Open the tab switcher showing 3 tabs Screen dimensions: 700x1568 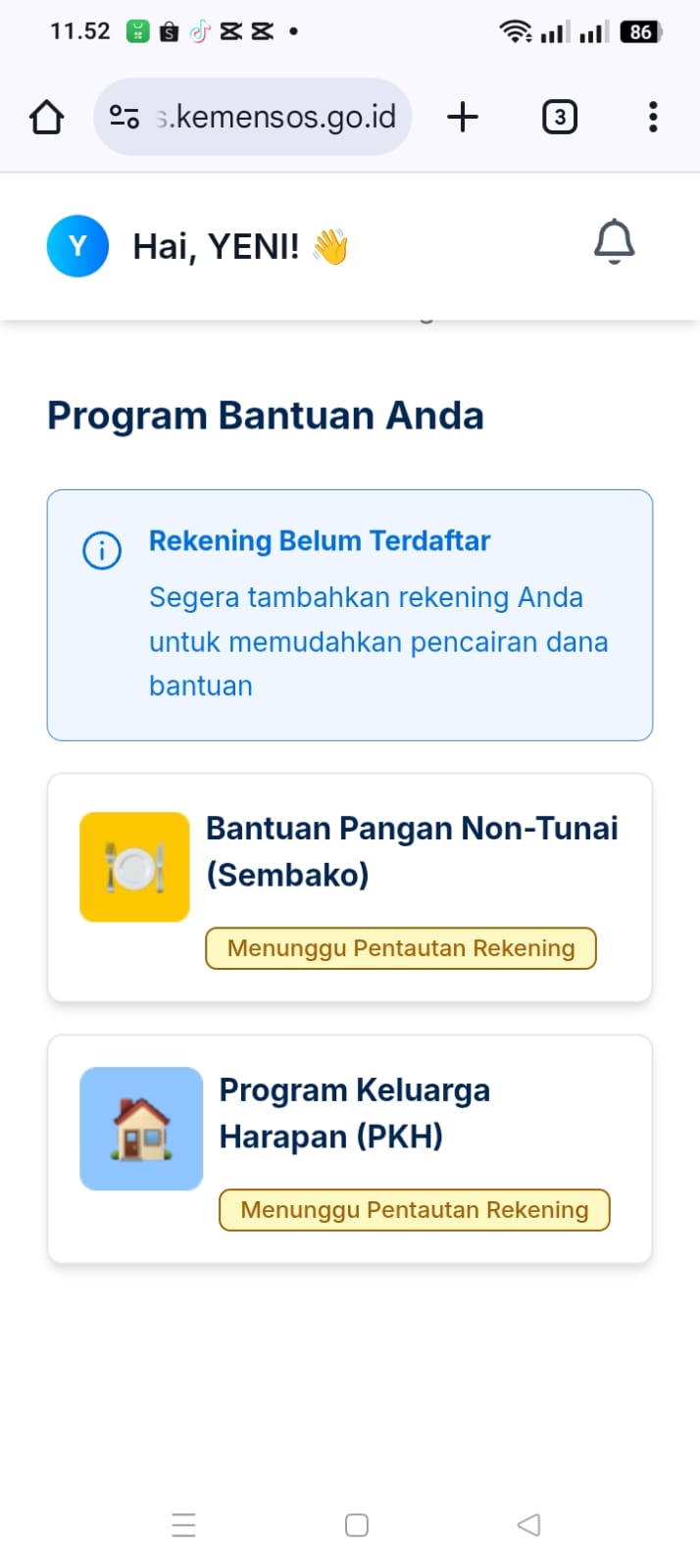[x=559, y=118]
